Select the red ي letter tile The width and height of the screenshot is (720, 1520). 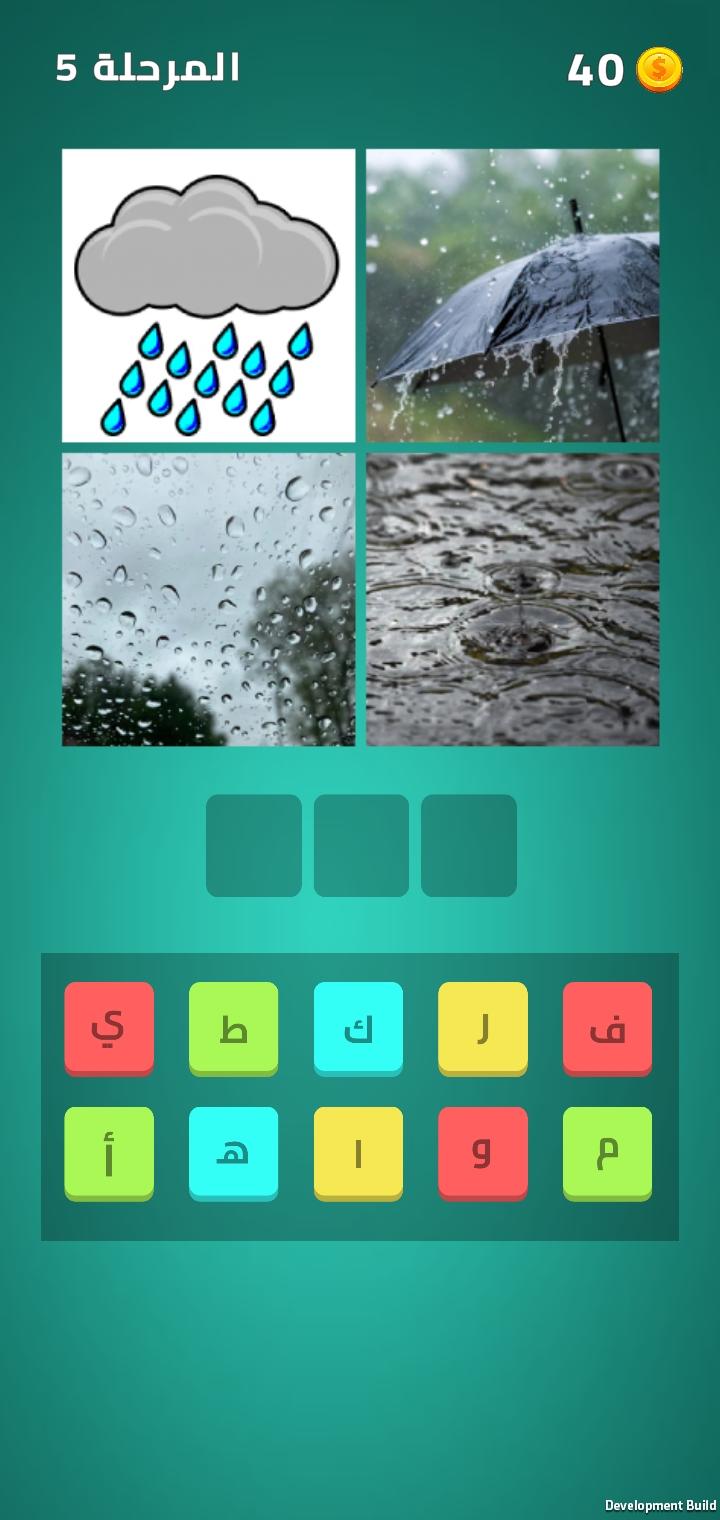coord(109,1027)
